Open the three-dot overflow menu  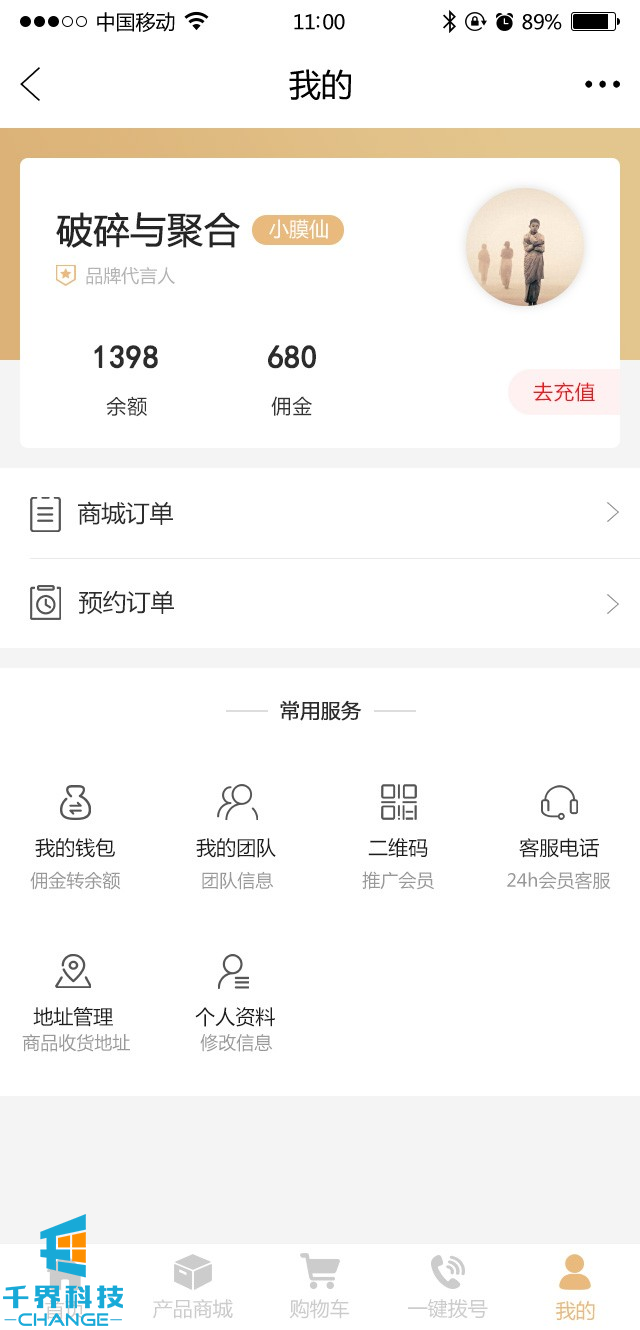point(602,85)
